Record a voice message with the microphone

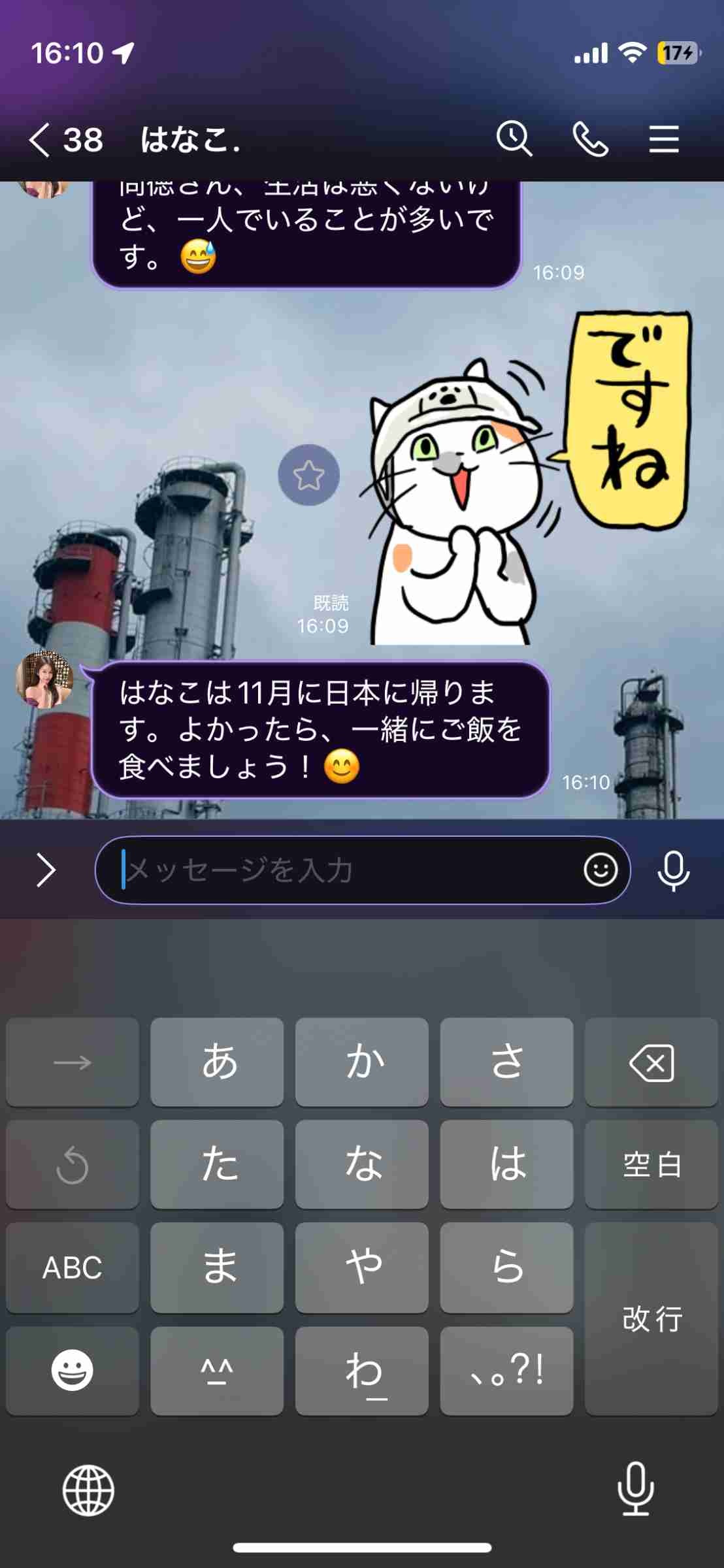(673, 871)
